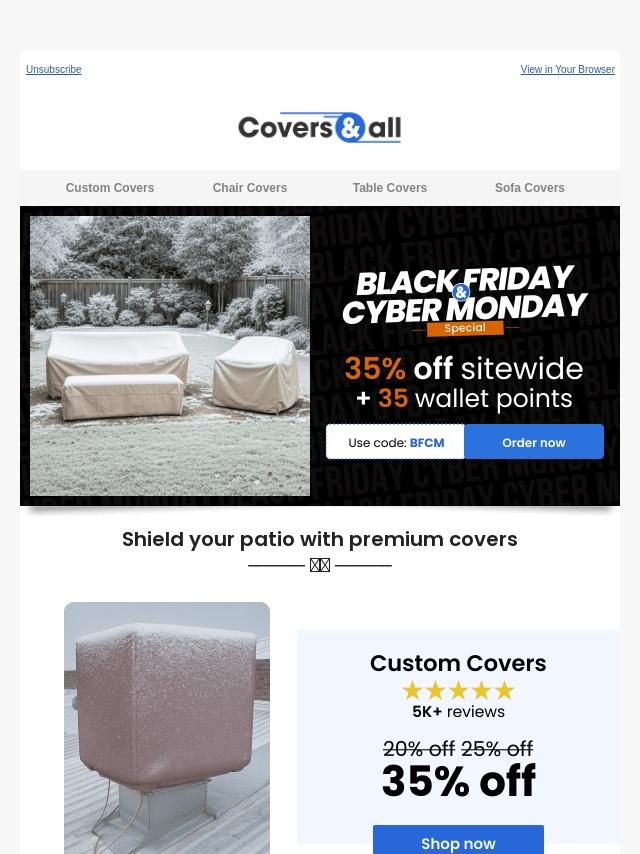
Task: Open the snow-covered cover product image
Action: point(167,728)
